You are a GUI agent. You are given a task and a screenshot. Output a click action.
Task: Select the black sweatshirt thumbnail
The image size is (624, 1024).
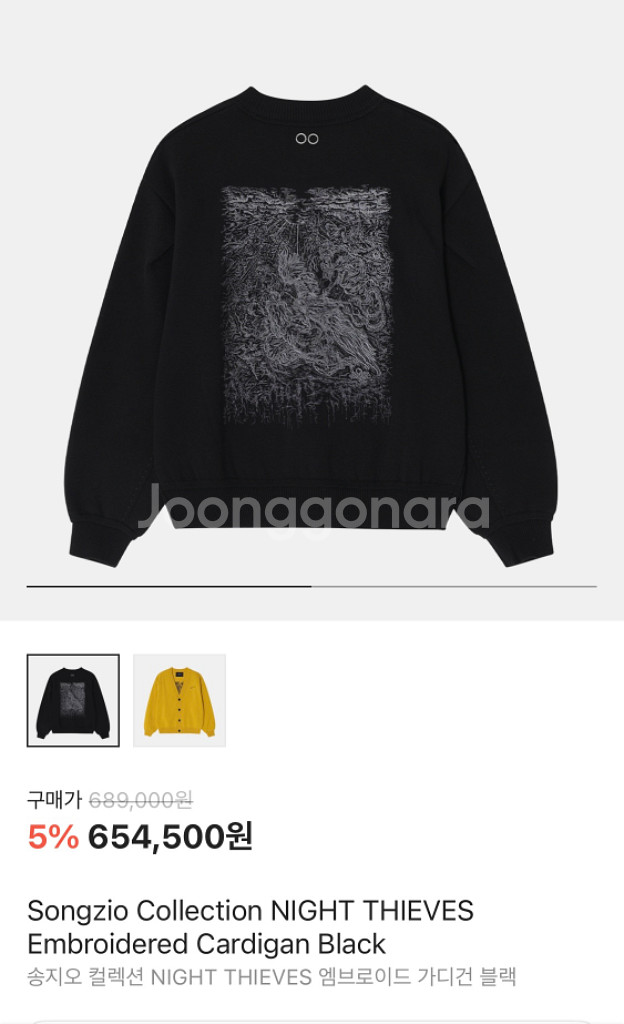pyautogui.click(x=73, y=700)
